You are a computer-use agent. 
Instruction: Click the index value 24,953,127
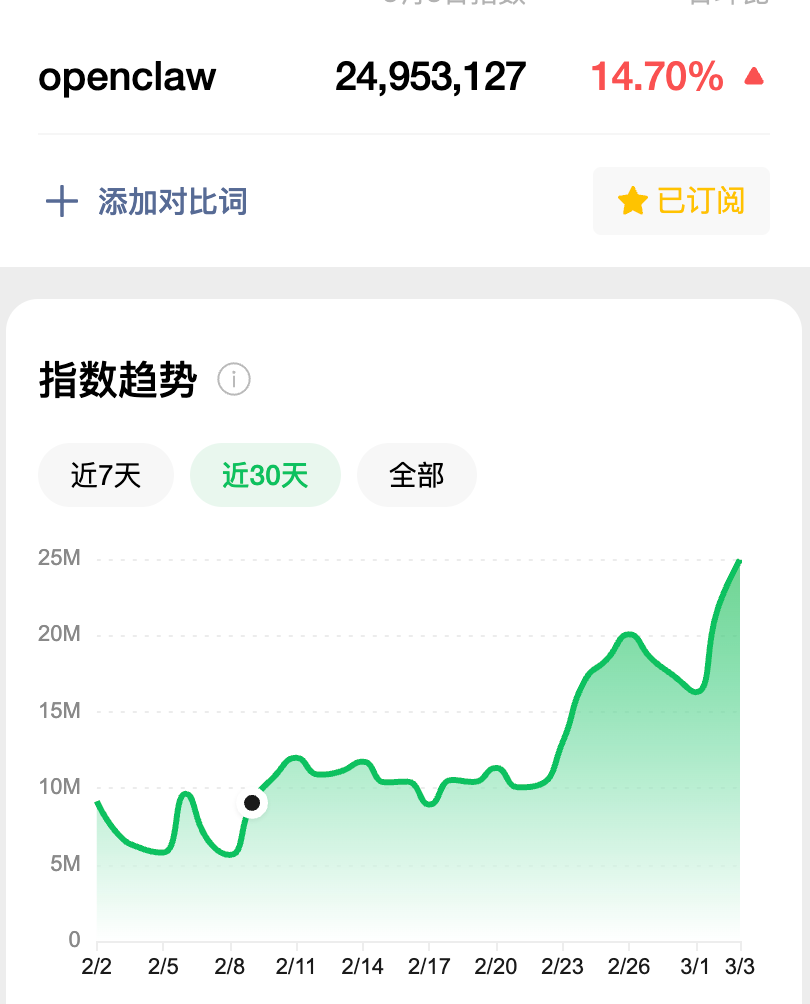432,76
